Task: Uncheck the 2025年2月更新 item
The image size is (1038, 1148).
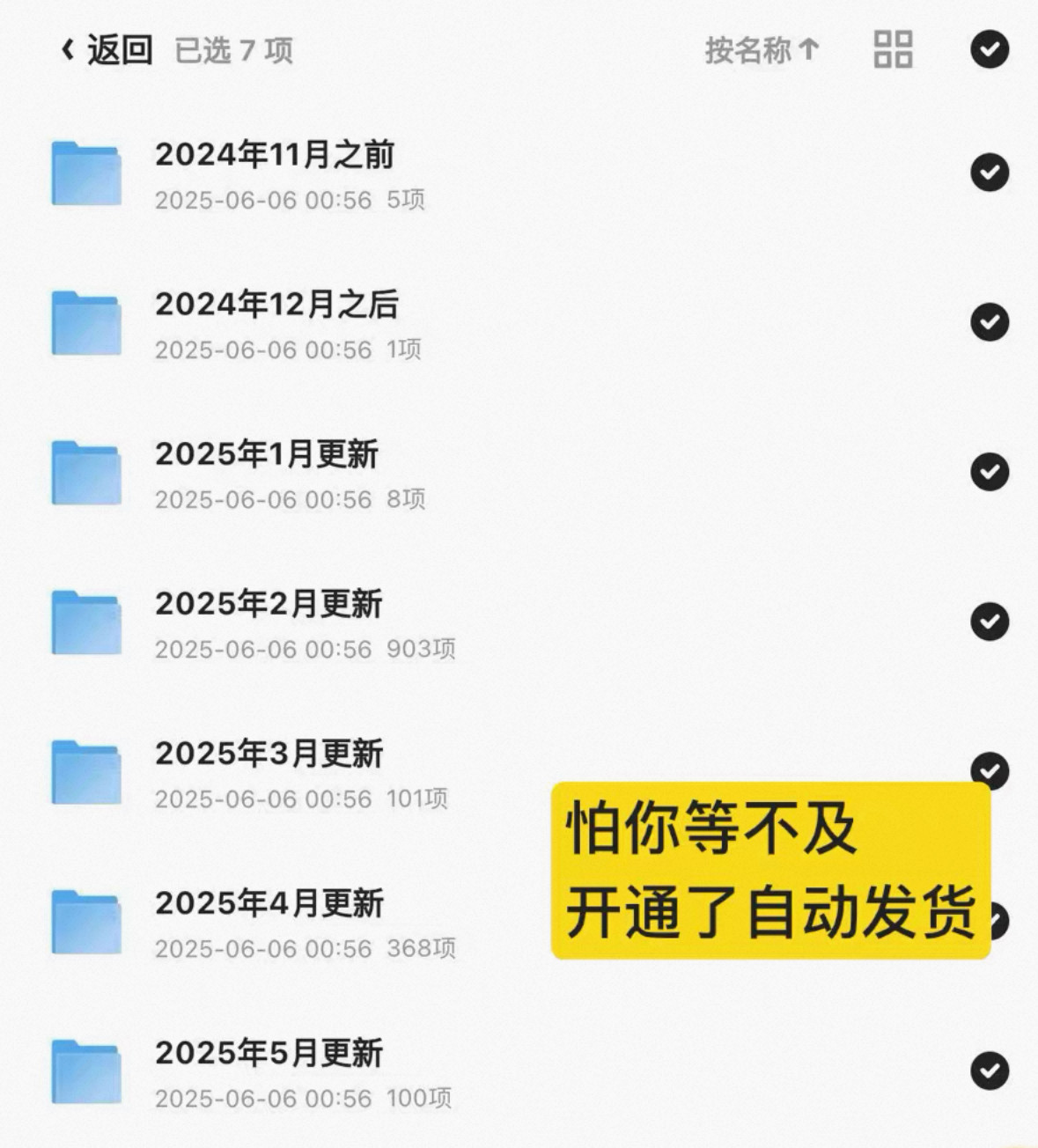Action: [989, 622]
